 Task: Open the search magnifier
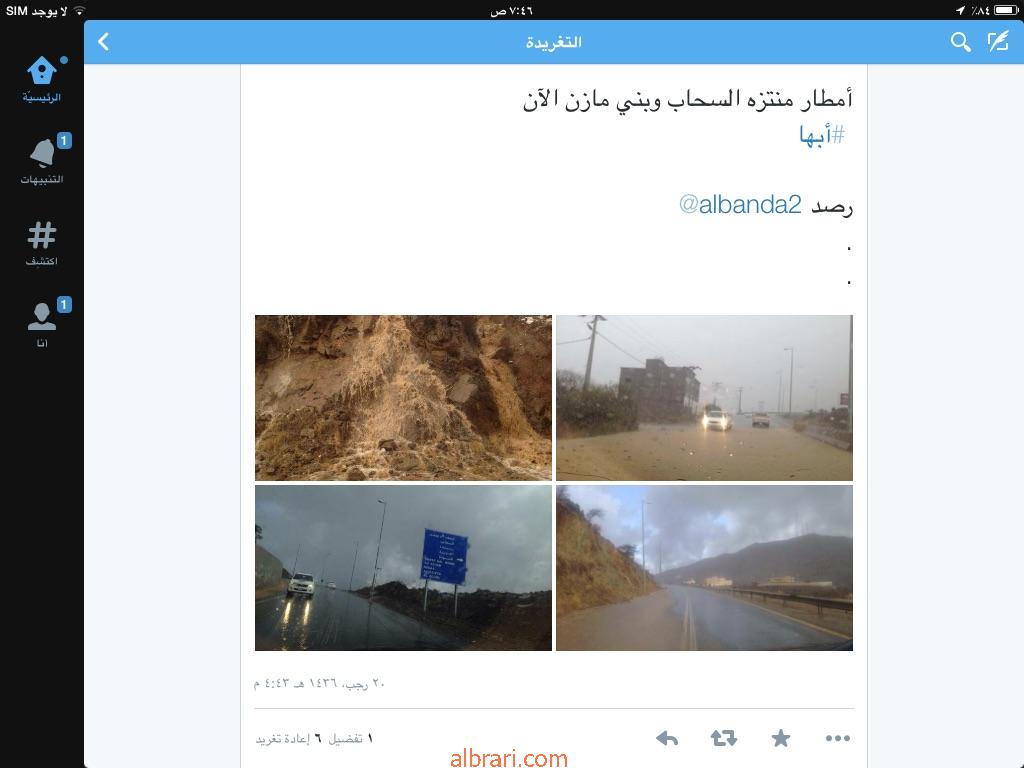point(960,42)
